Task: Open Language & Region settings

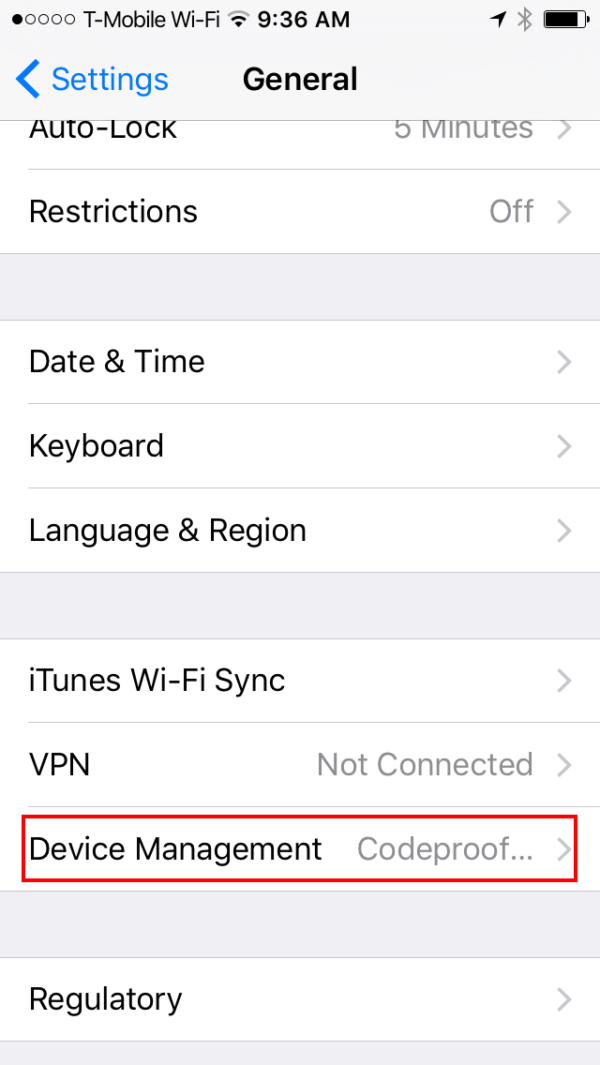Action: [x=300, y=530]
